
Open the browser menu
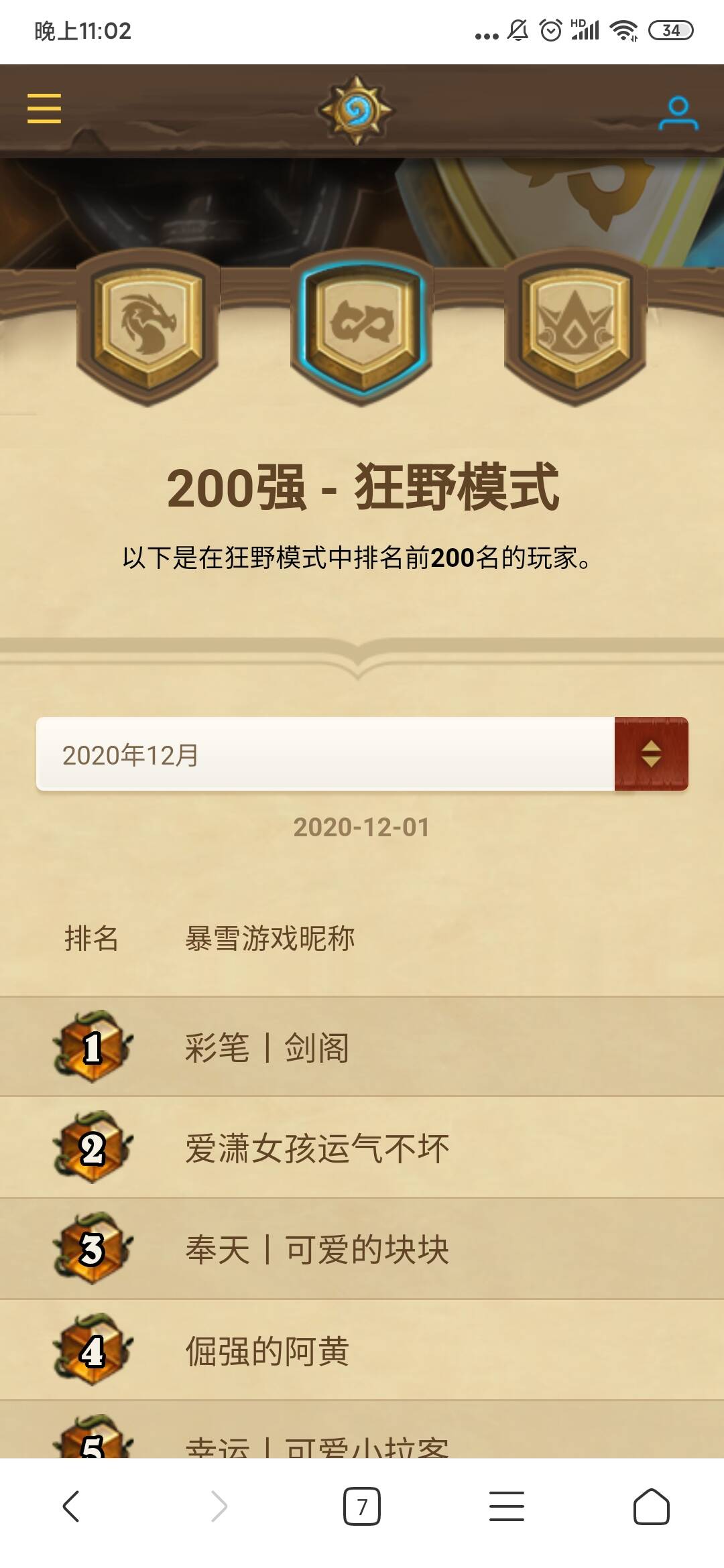click(x=506, y=1506)
